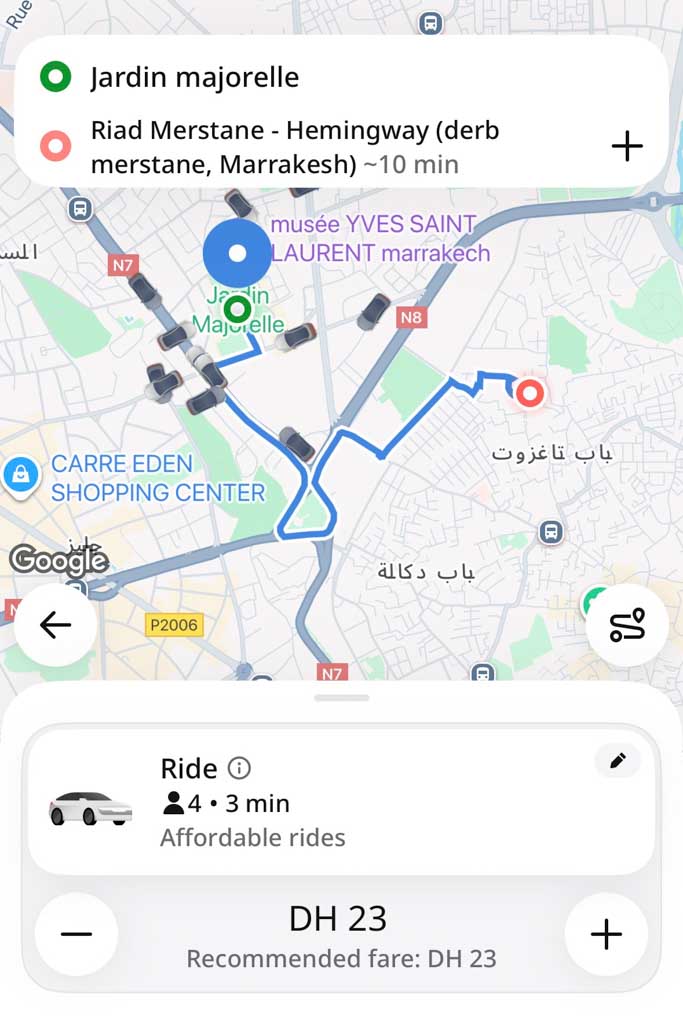
Task: Edit the DH 23 fare amount
Action: (338, 919)
